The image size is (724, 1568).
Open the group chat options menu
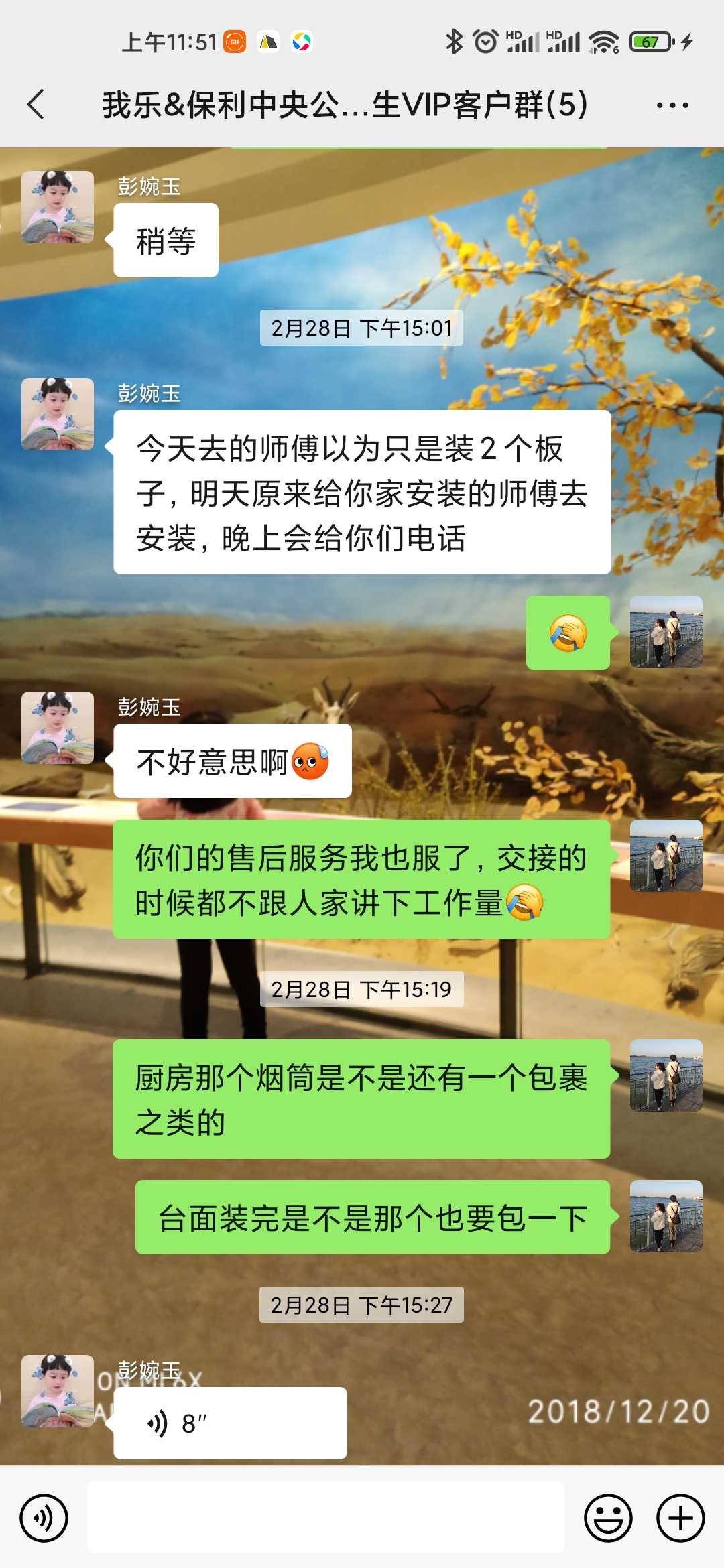(x=672, y=105)
